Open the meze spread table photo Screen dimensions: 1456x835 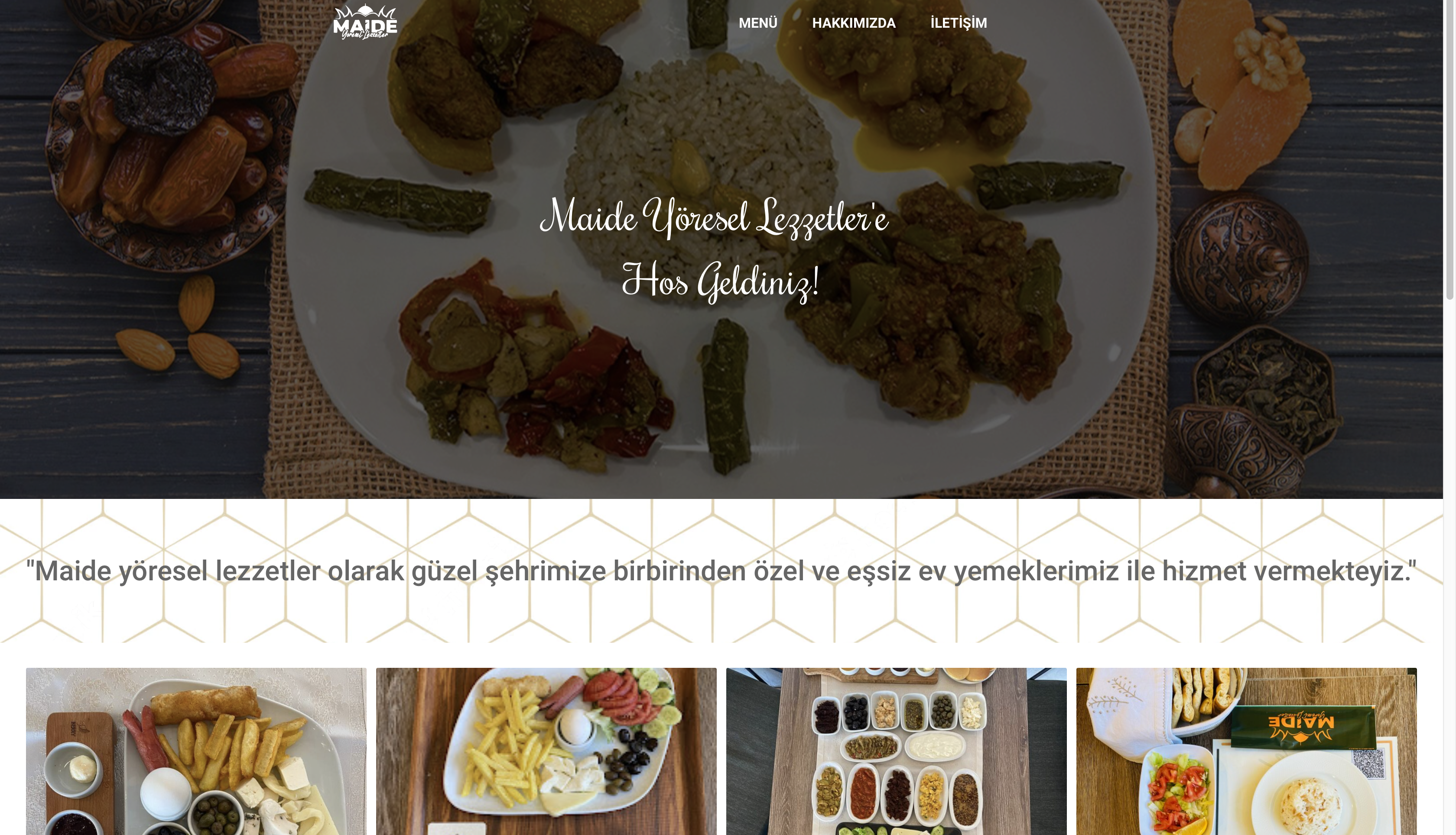tap(896, 751)
